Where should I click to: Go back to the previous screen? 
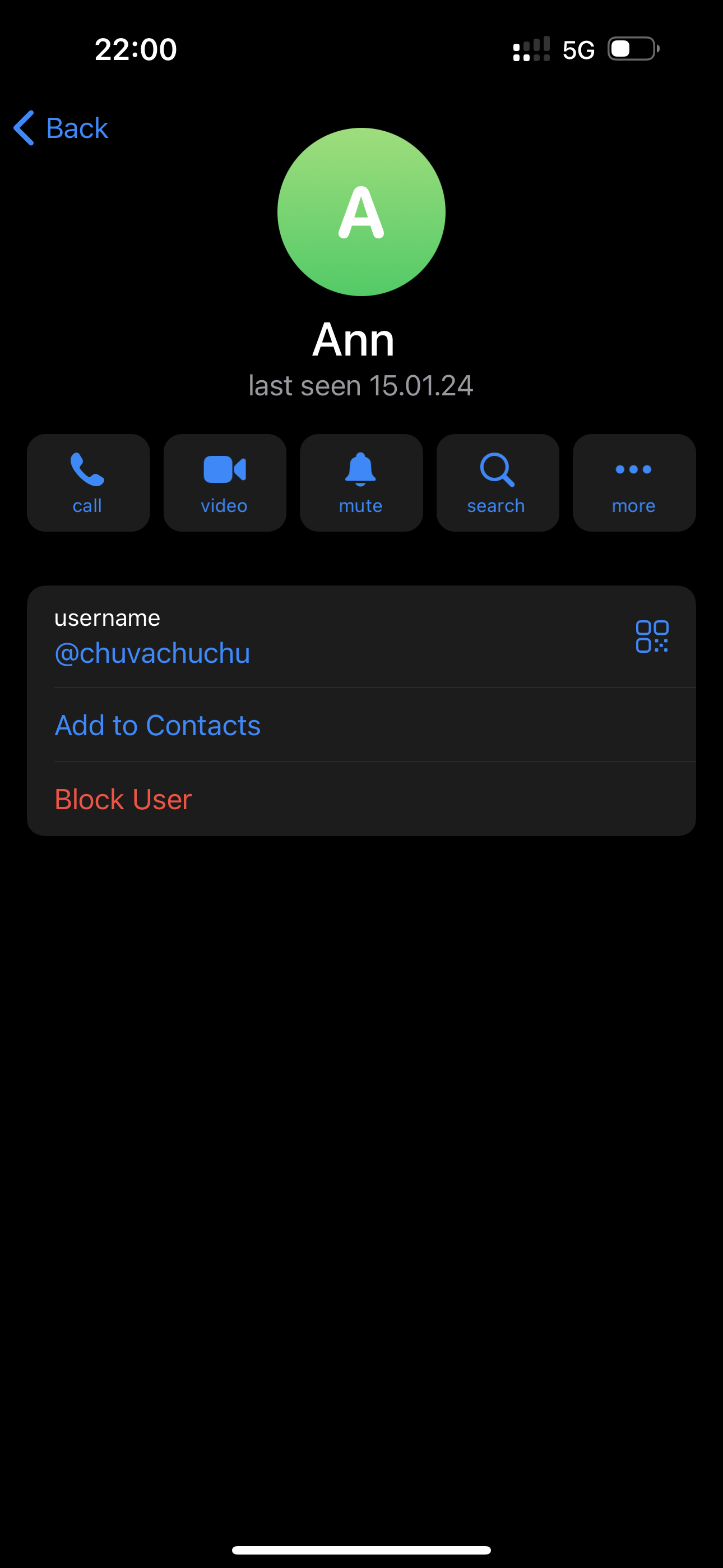[61, 128]
